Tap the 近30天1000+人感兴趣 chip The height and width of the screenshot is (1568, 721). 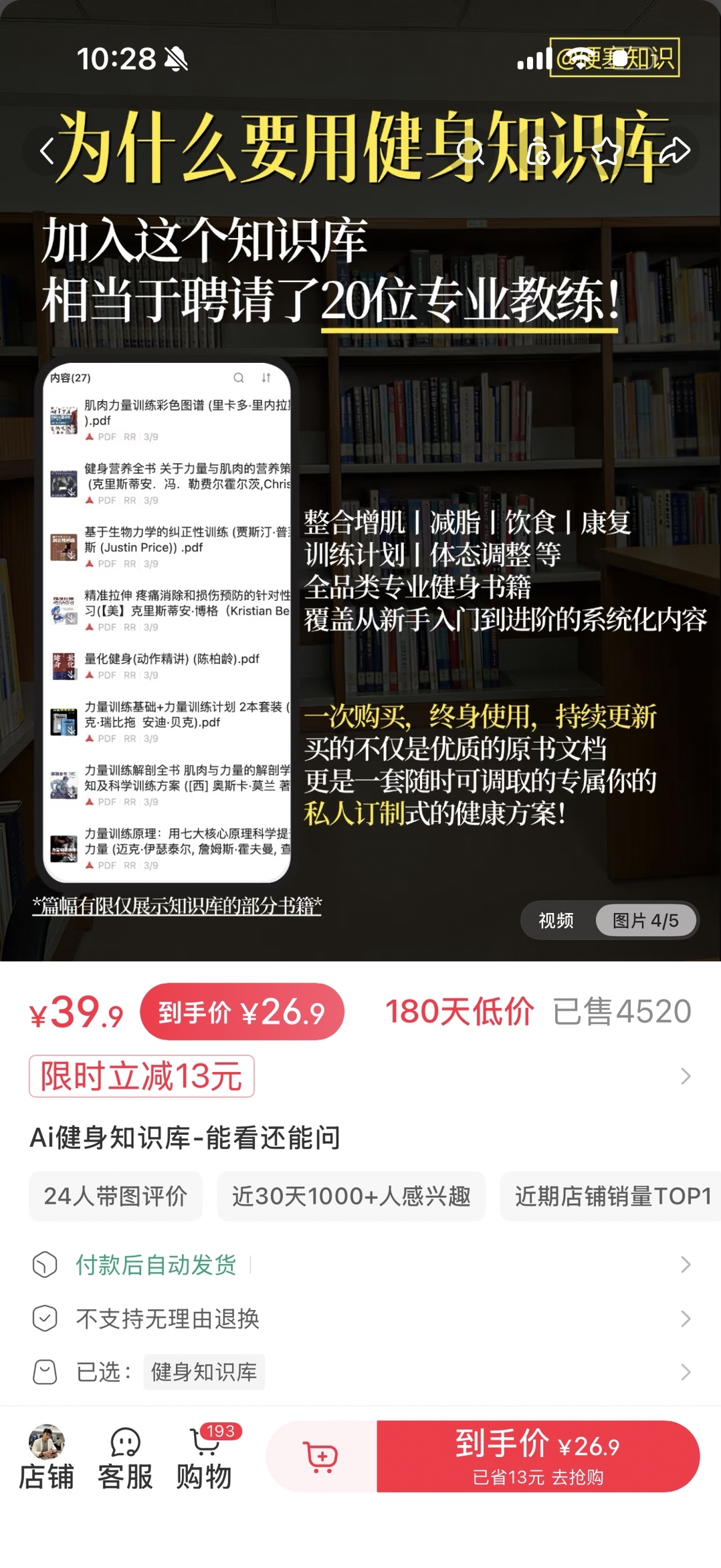click(351, 1196)
